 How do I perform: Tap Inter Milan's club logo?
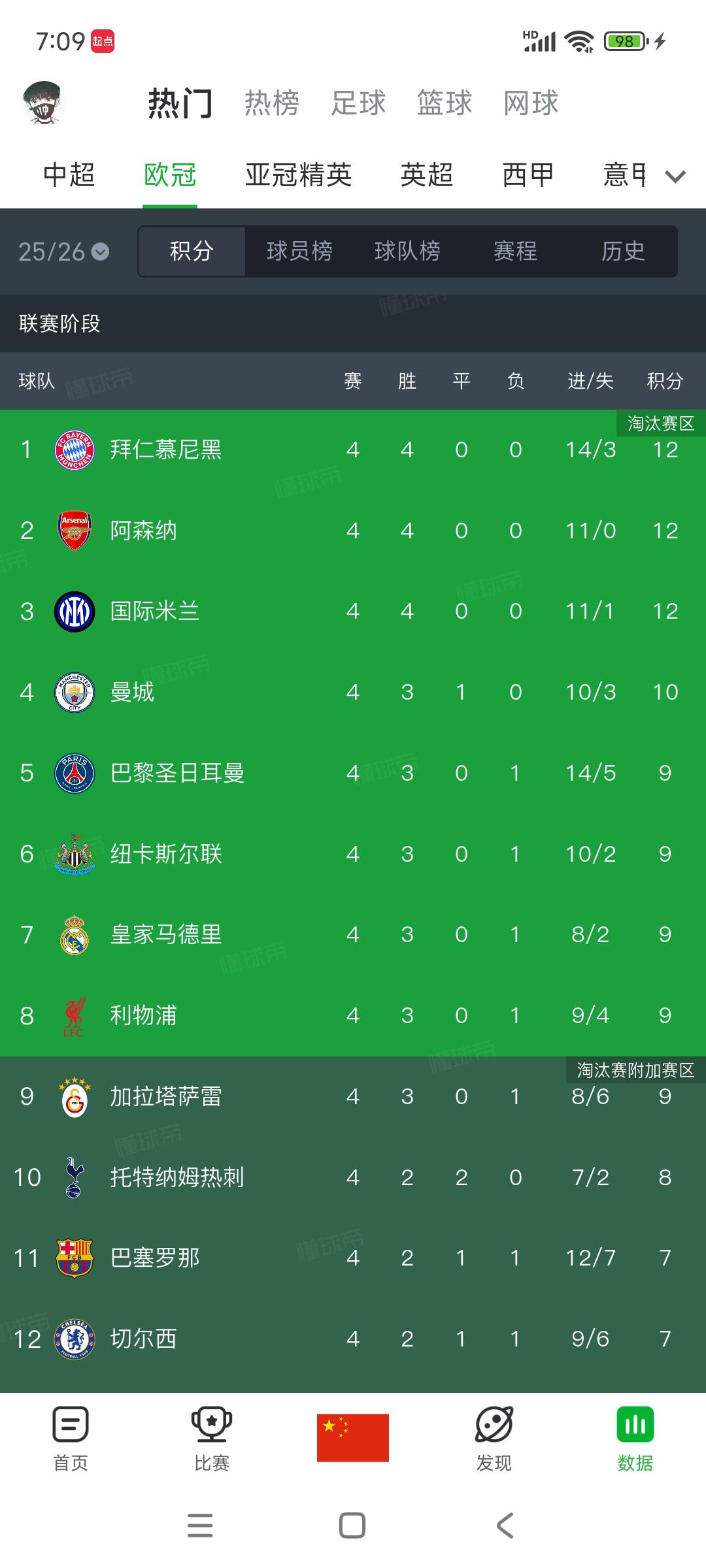pyautogui.click(x=74, y=611)
